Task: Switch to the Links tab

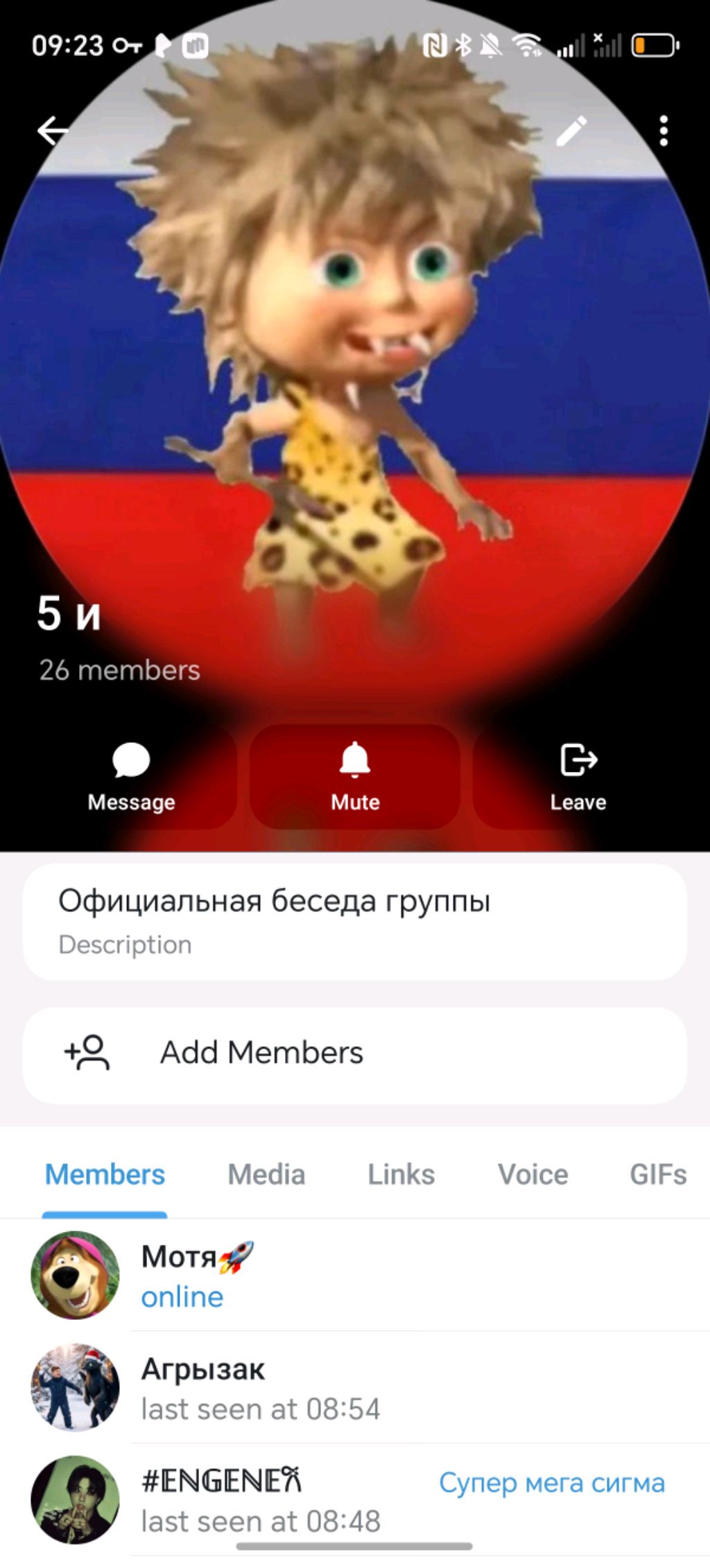Action: (x=401, y=1175)
